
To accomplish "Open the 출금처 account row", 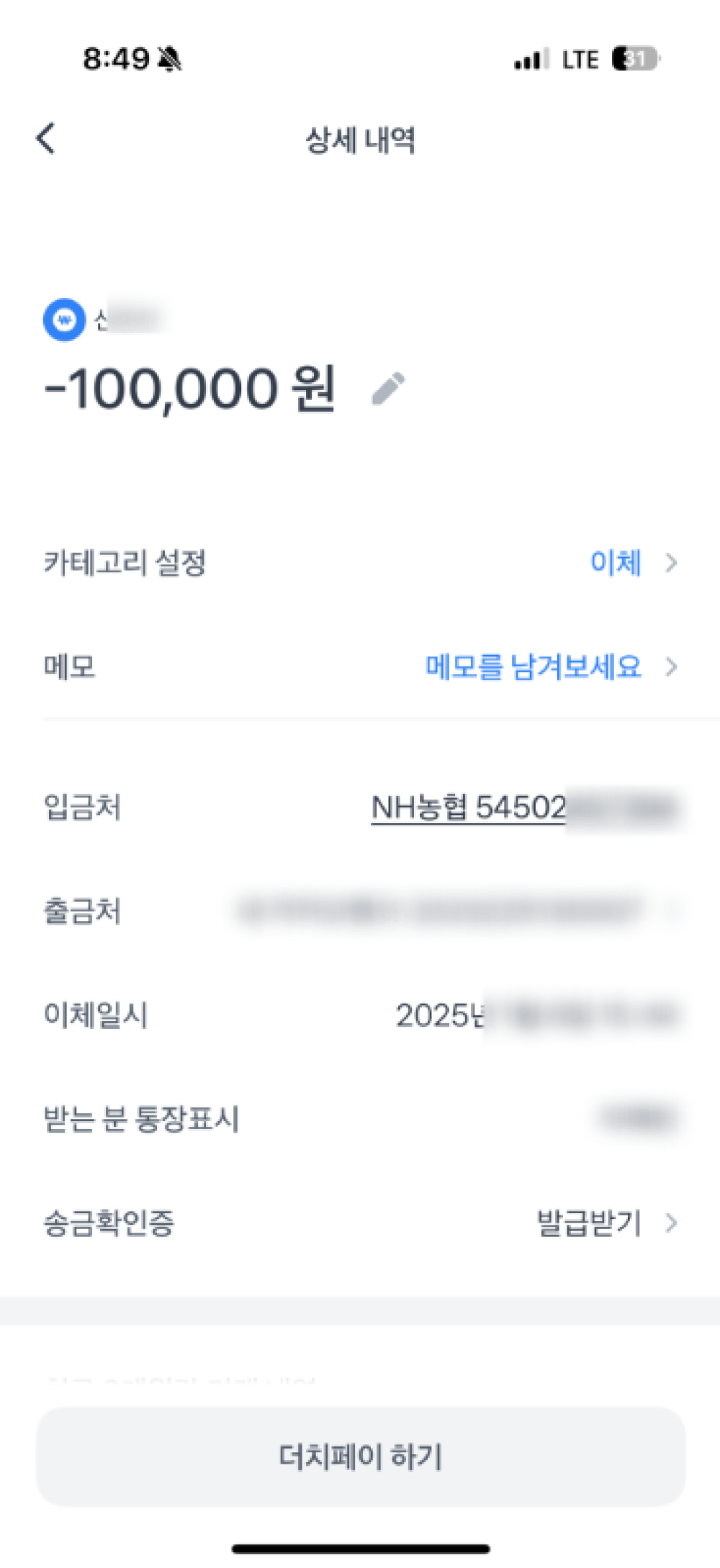I will (454, 912).
